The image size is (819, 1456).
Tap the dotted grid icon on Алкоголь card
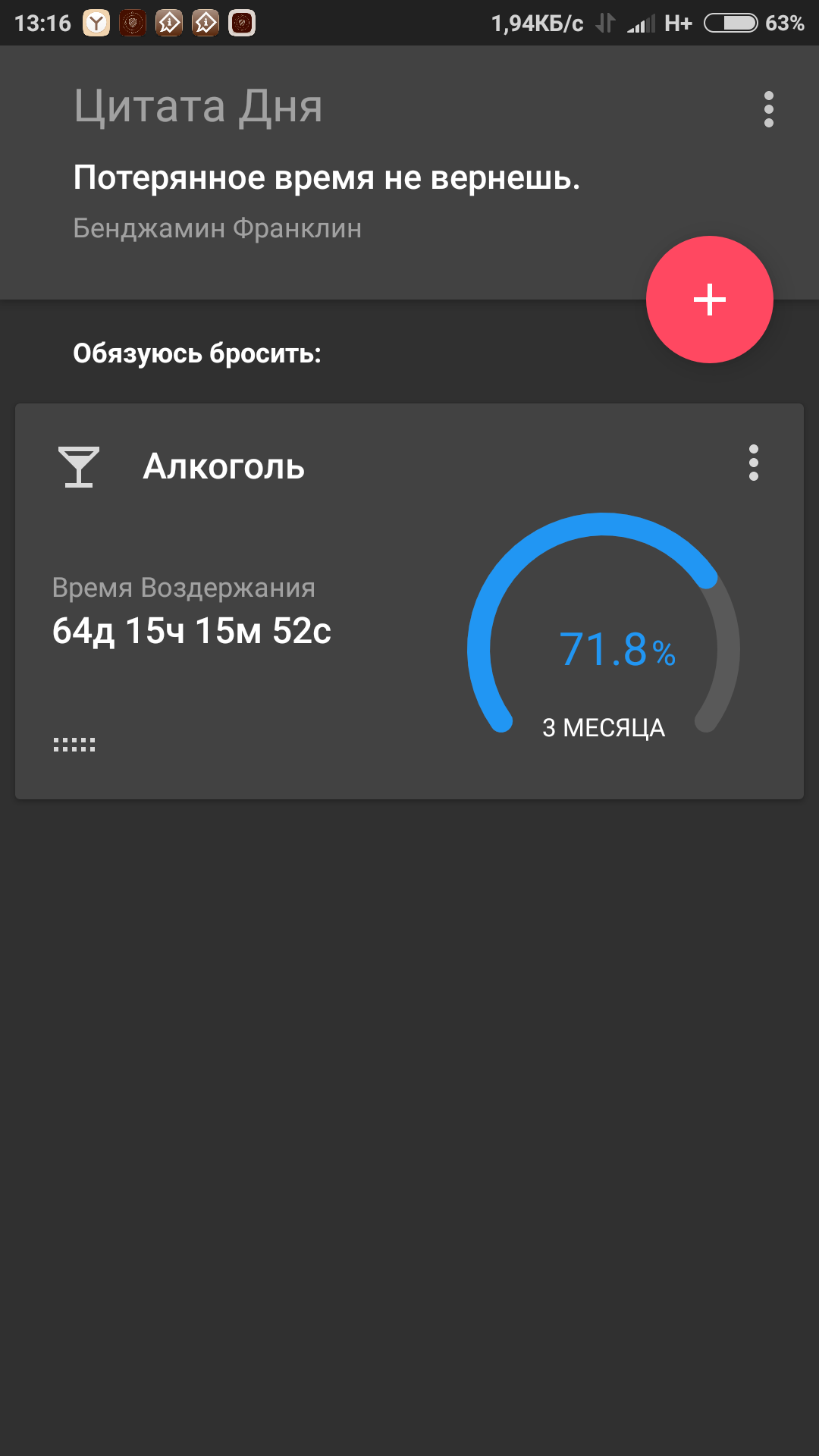pyautogui.click(x=74, y=745)
